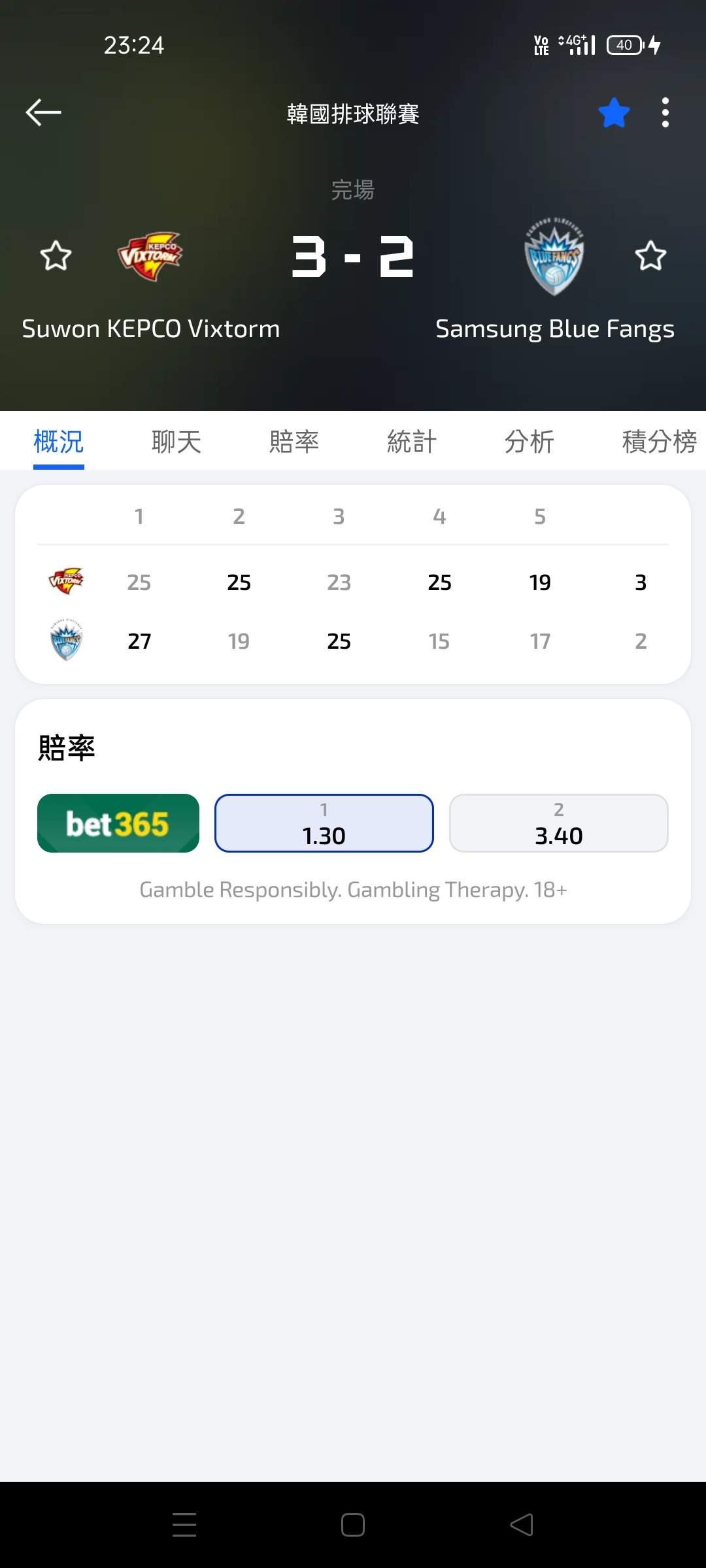Switch to the 賠率 tab
The height and width of the screenshot is (1568, 706).
point(294,442)
